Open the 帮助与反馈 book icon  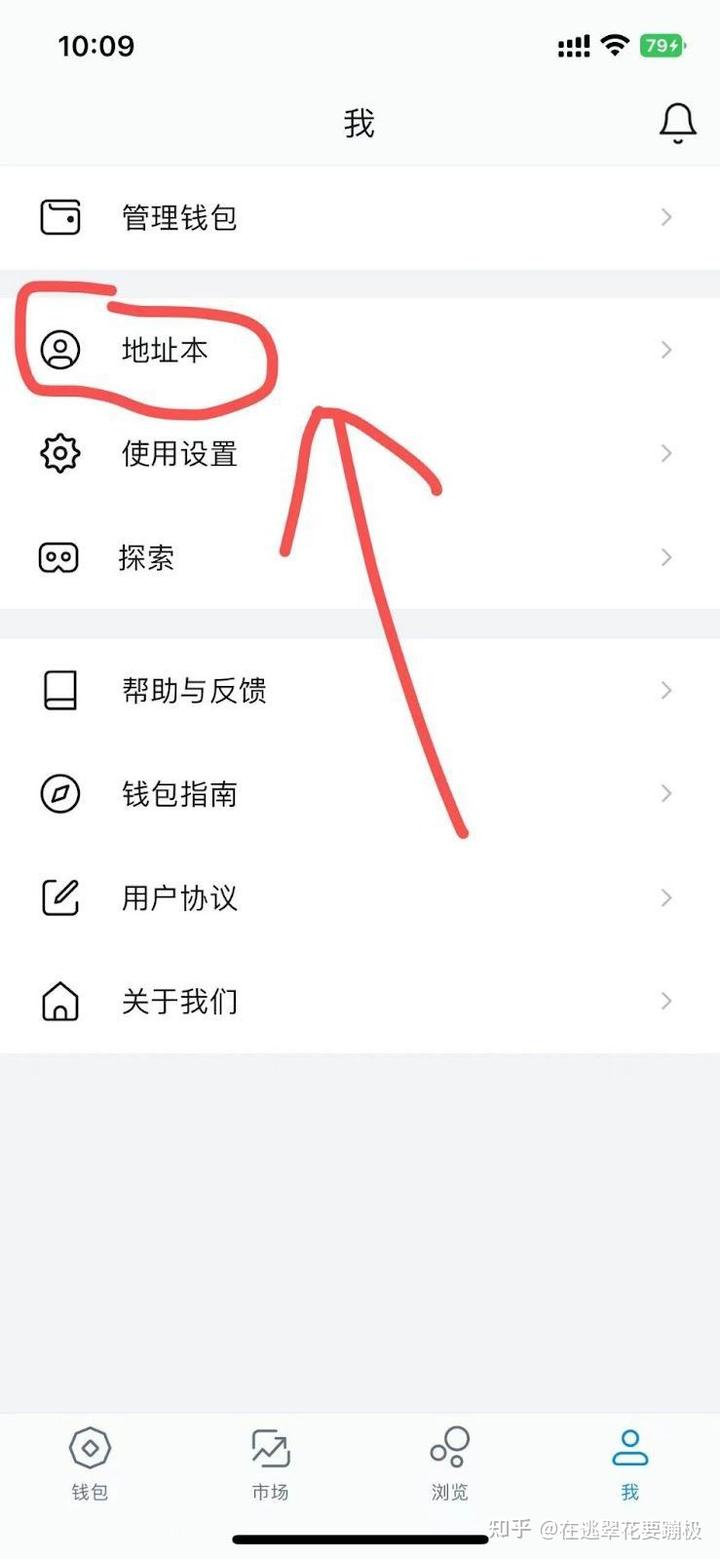coord(60,690)
